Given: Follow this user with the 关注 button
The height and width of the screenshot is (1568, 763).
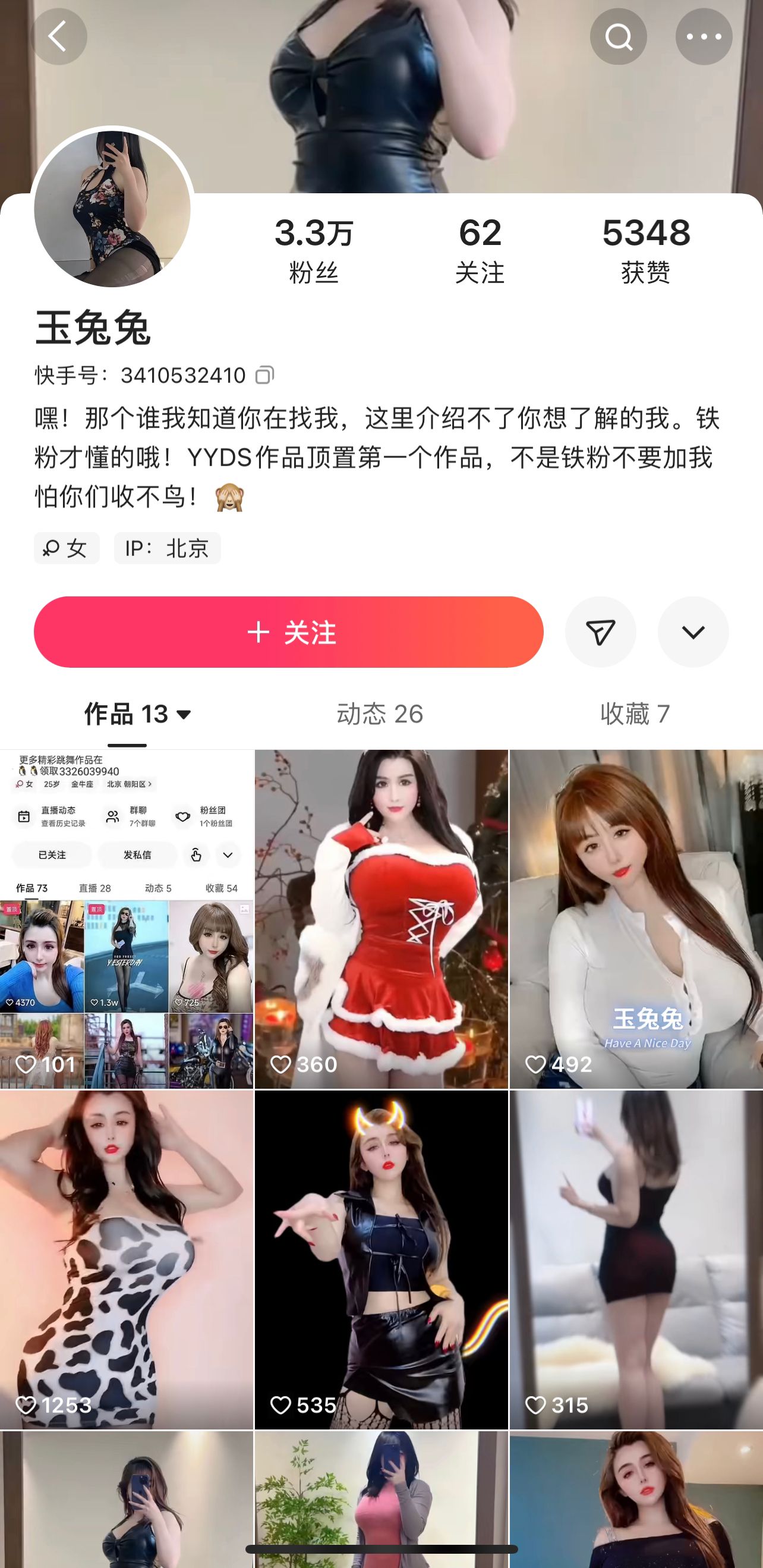Looking at the screenshot, I should tap(288, 632).
